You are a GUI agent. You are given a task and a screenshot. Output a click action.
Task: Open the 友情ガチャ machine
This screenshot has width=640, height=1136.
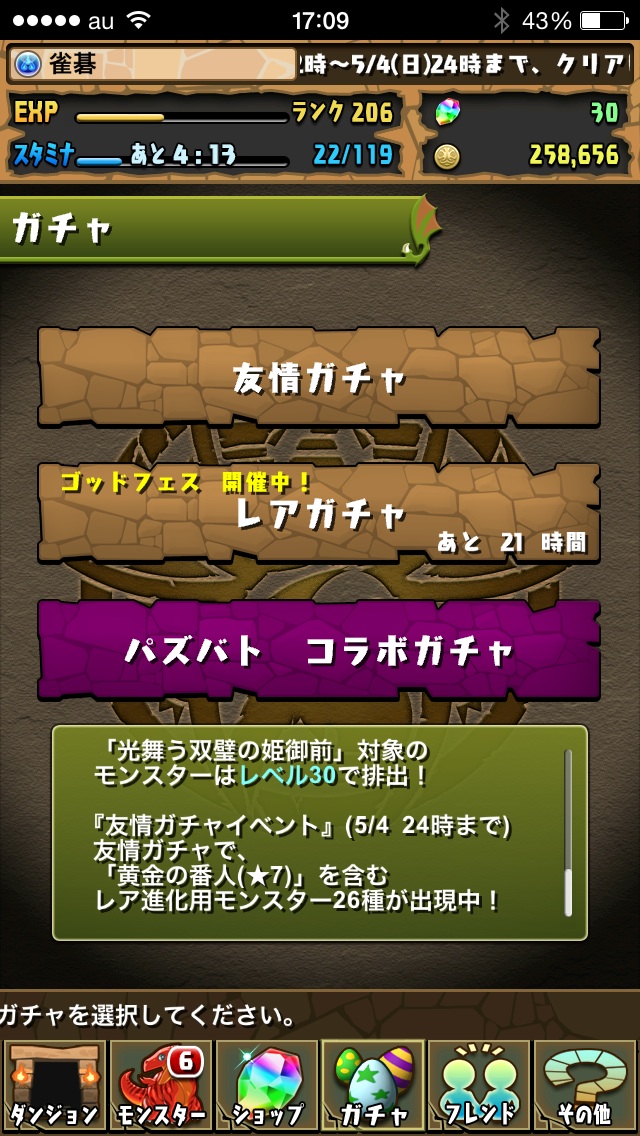click(x=319, y=378)
